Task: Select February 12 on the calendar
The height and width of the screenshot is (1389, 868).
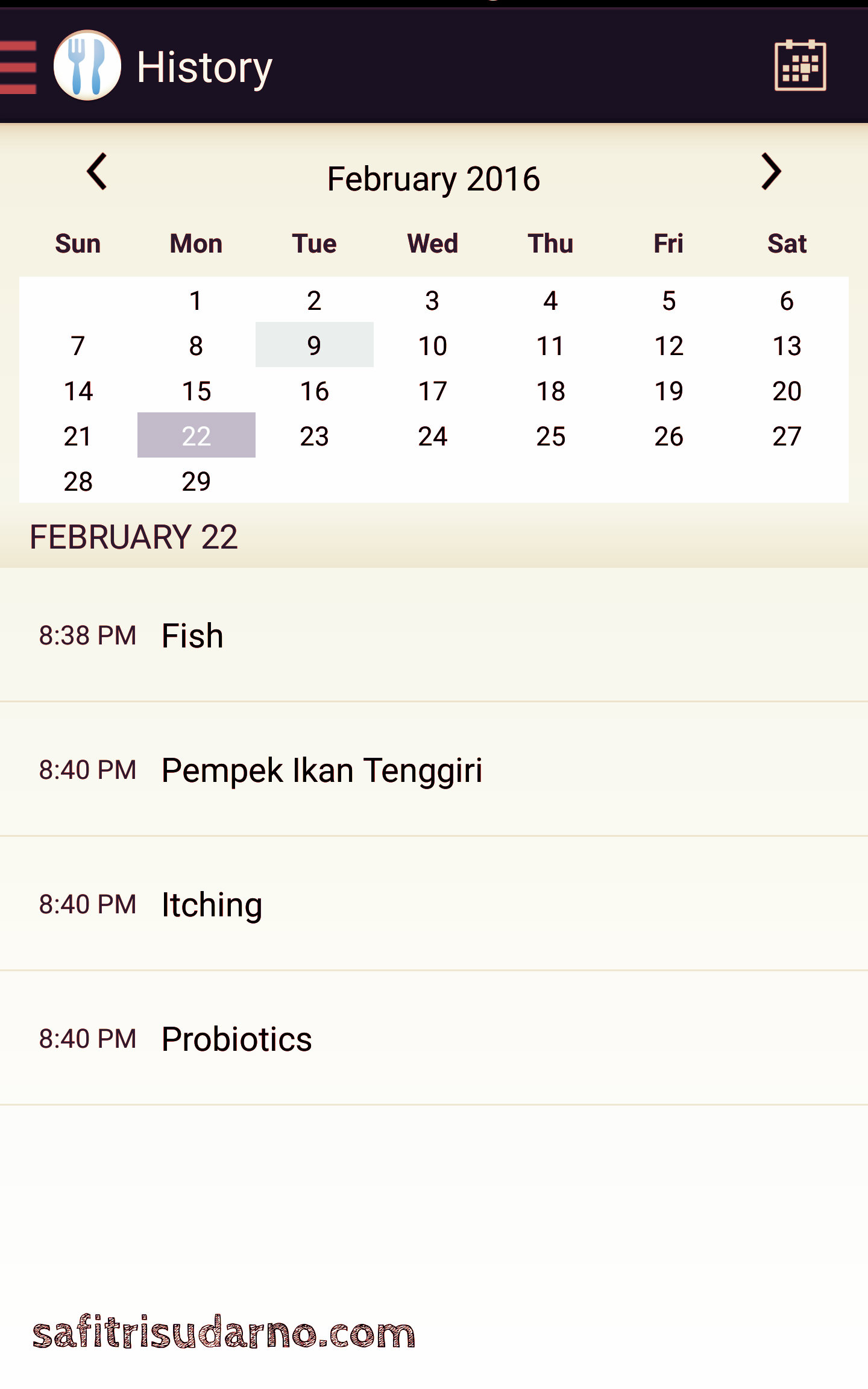Action: click(x=668, y=345)
